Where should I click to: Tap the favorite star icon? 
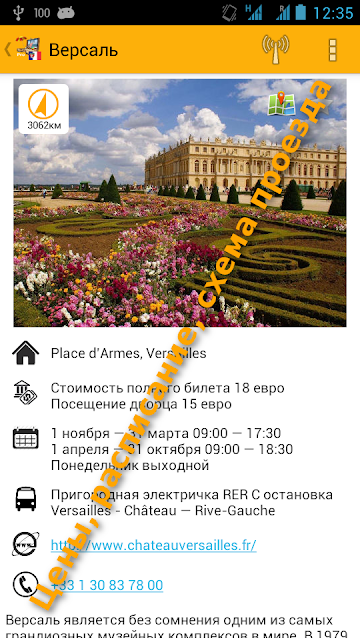tap(324, 104)
